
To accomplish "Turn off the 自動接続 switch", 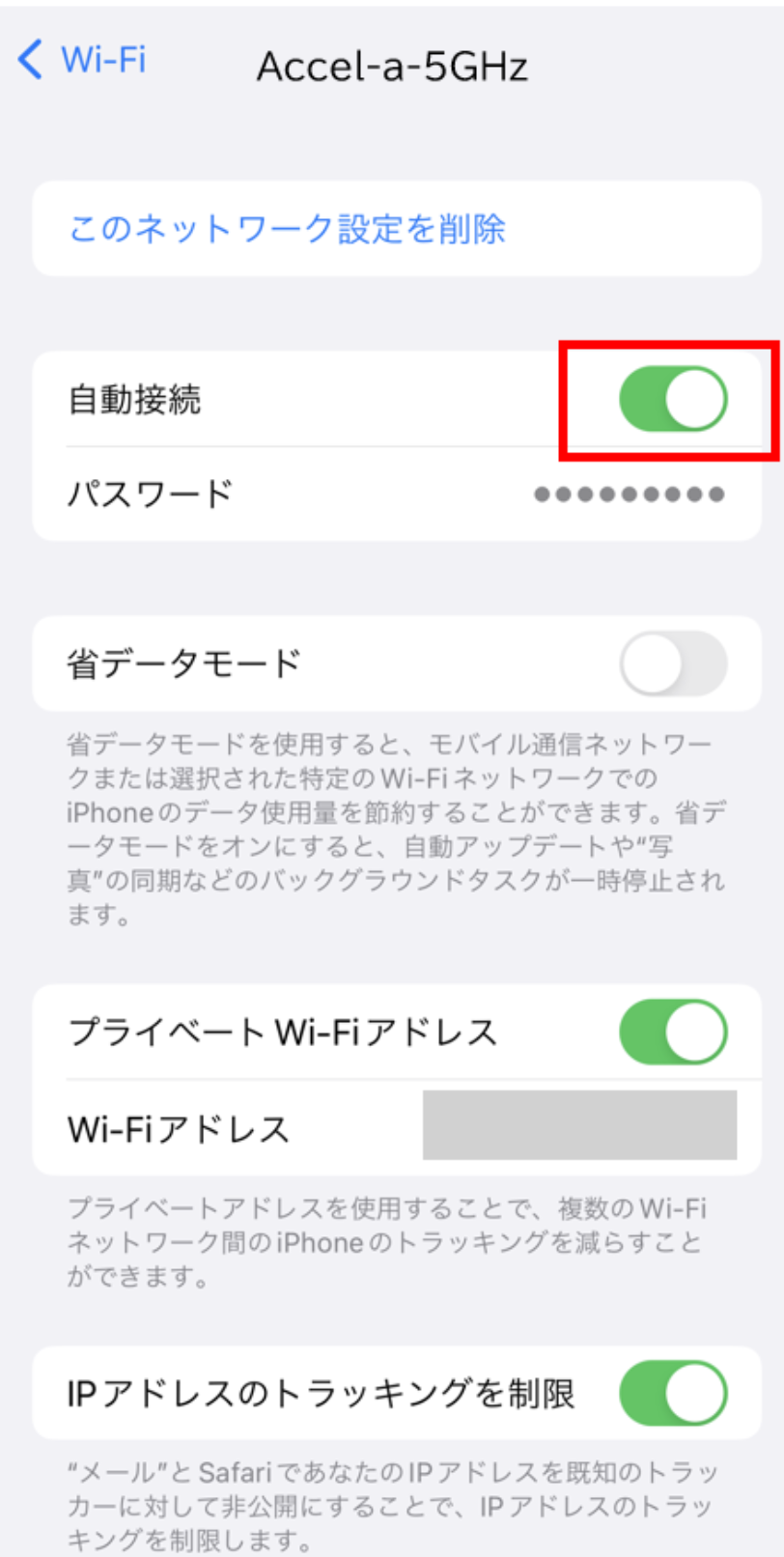I will 673,399.
